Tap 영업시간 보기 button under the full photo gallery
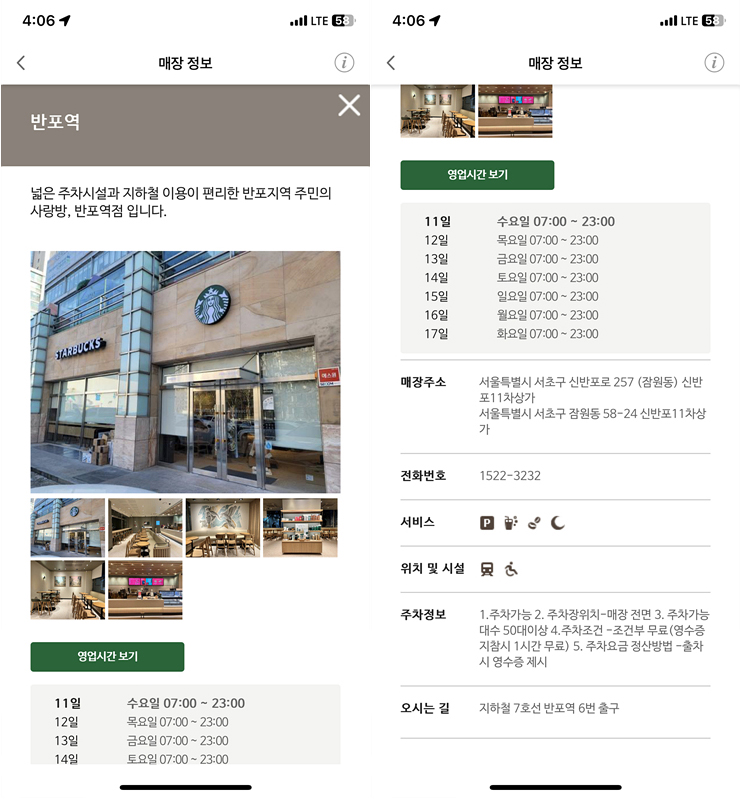 point(107,657)
